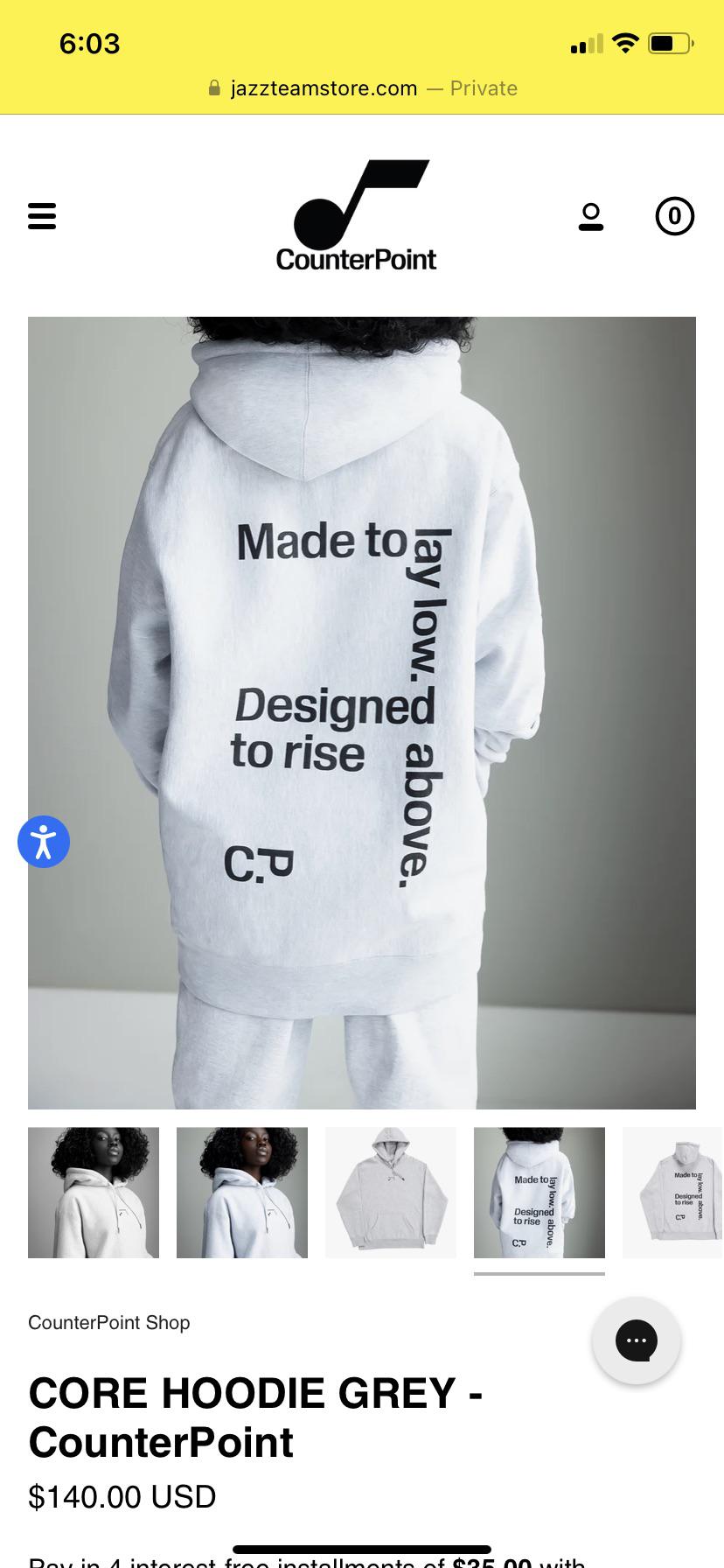The image size is (724, 1568).
Task: Open the hamburger navigation menu
Action: click(42, 215)
